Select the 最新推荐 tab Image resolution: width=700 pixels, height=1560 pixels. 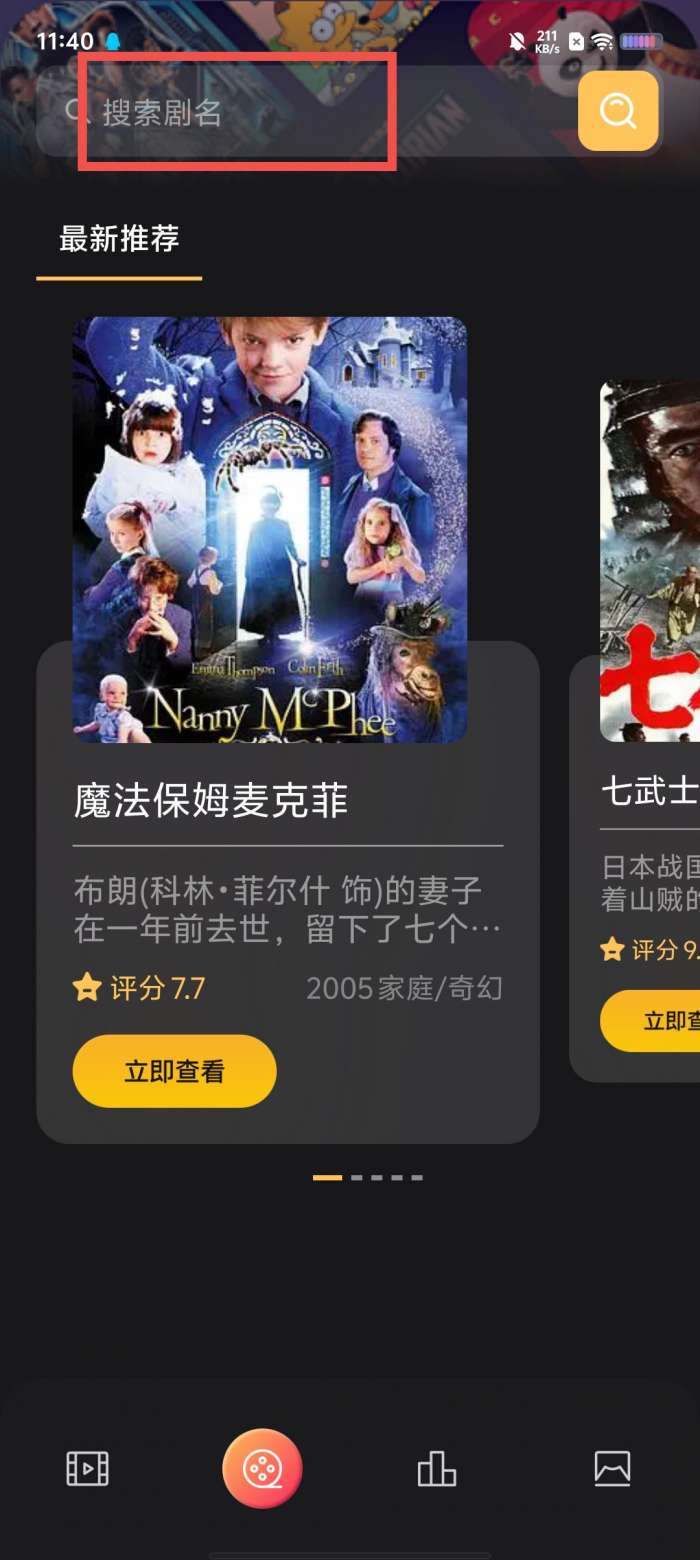[x=119, y=240]
